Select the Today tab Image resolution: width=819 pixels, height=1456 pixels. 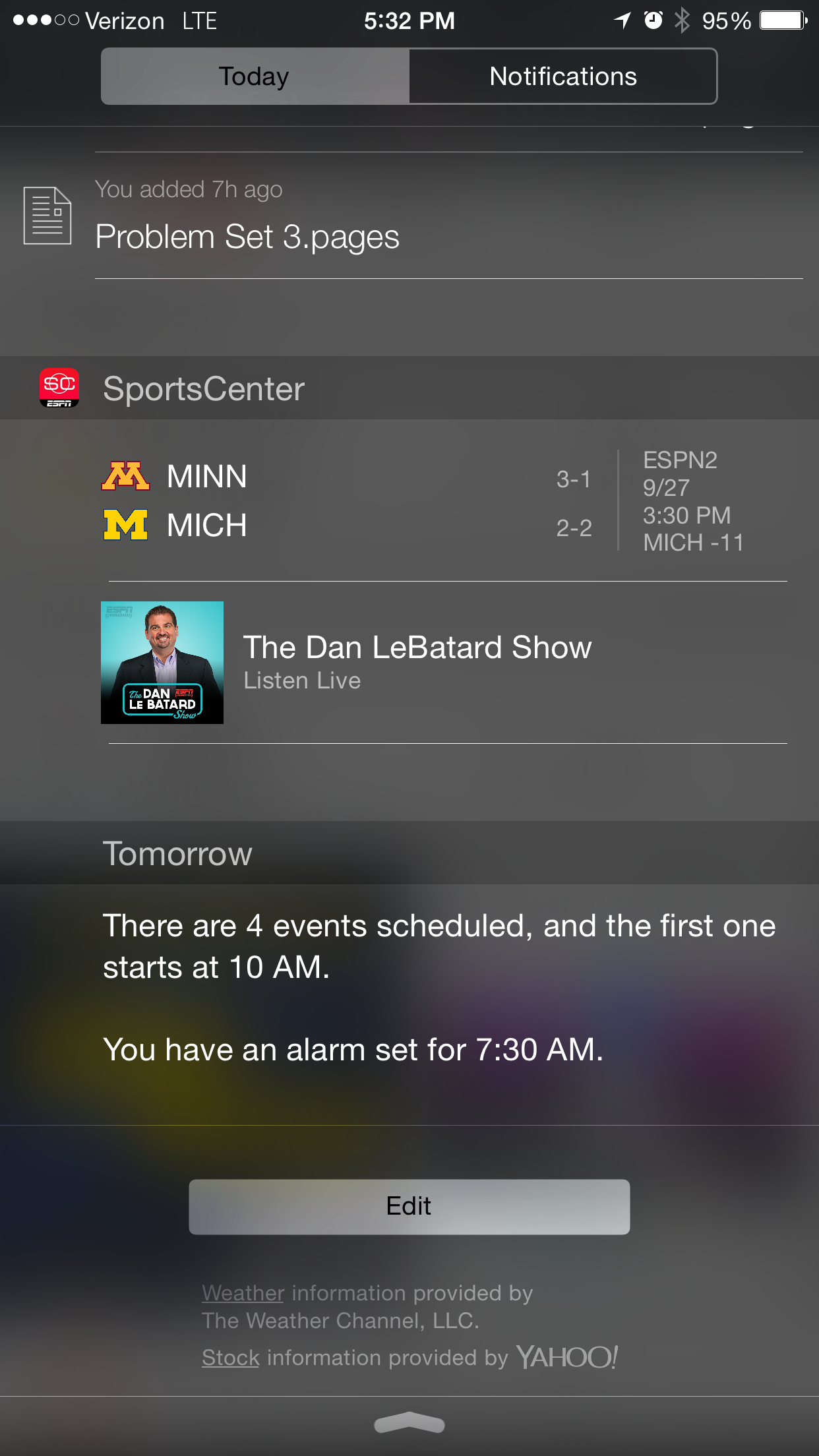click(x=253, y=76)
